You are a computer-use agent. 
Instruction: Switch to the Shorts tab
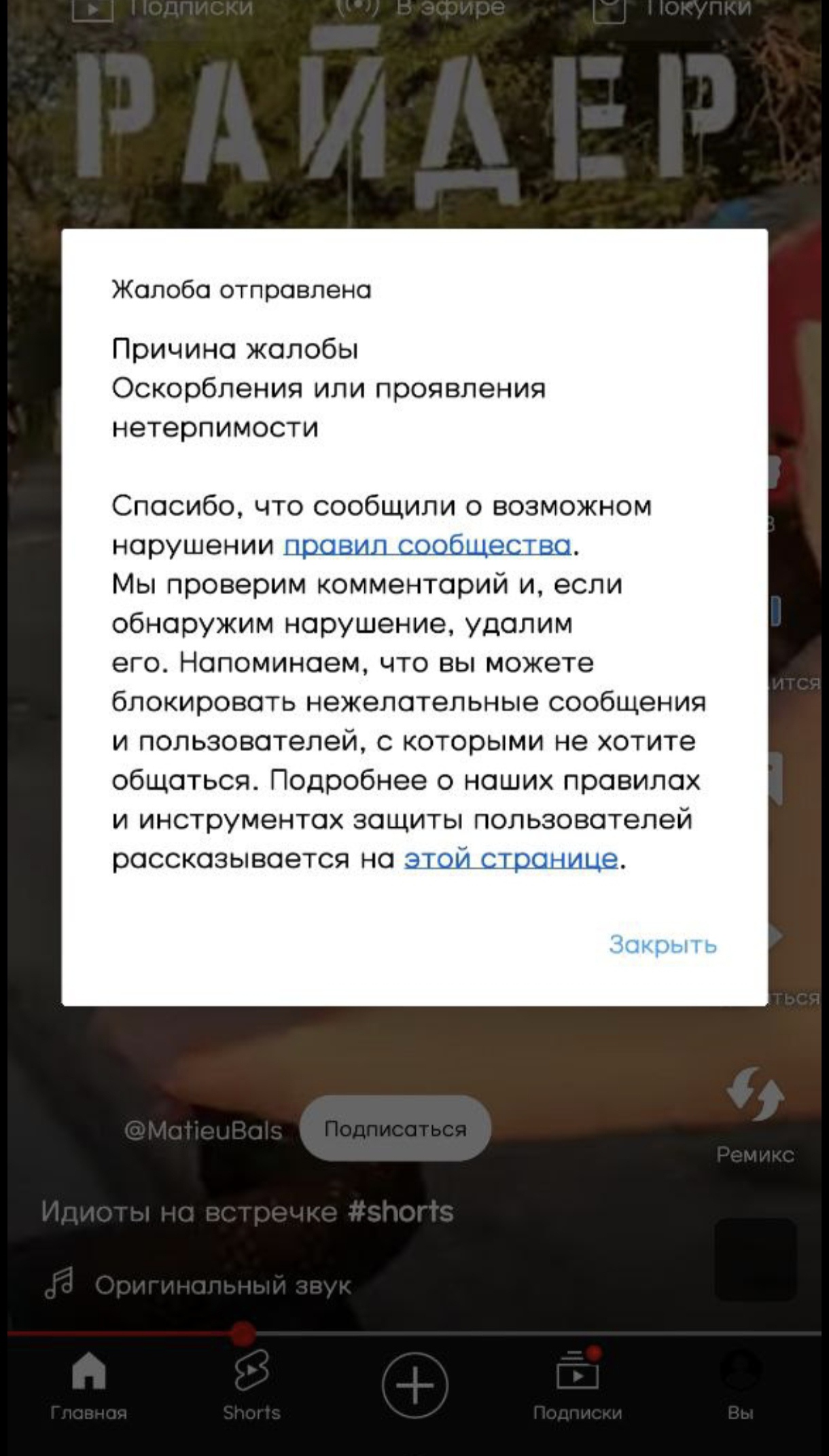pos(251,1385)
